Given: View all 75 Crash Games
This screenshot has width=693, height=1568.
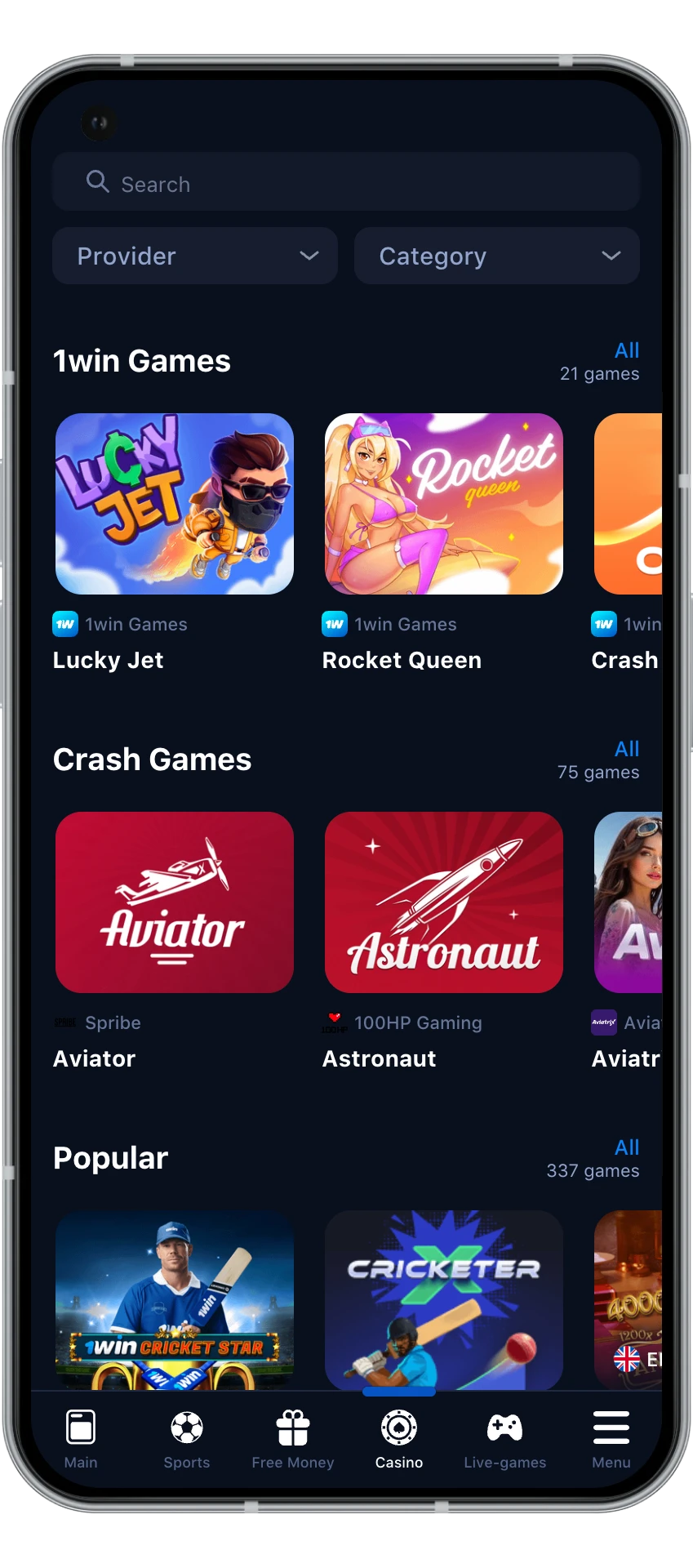Looking at the screenshot, I should click(626, 750).
